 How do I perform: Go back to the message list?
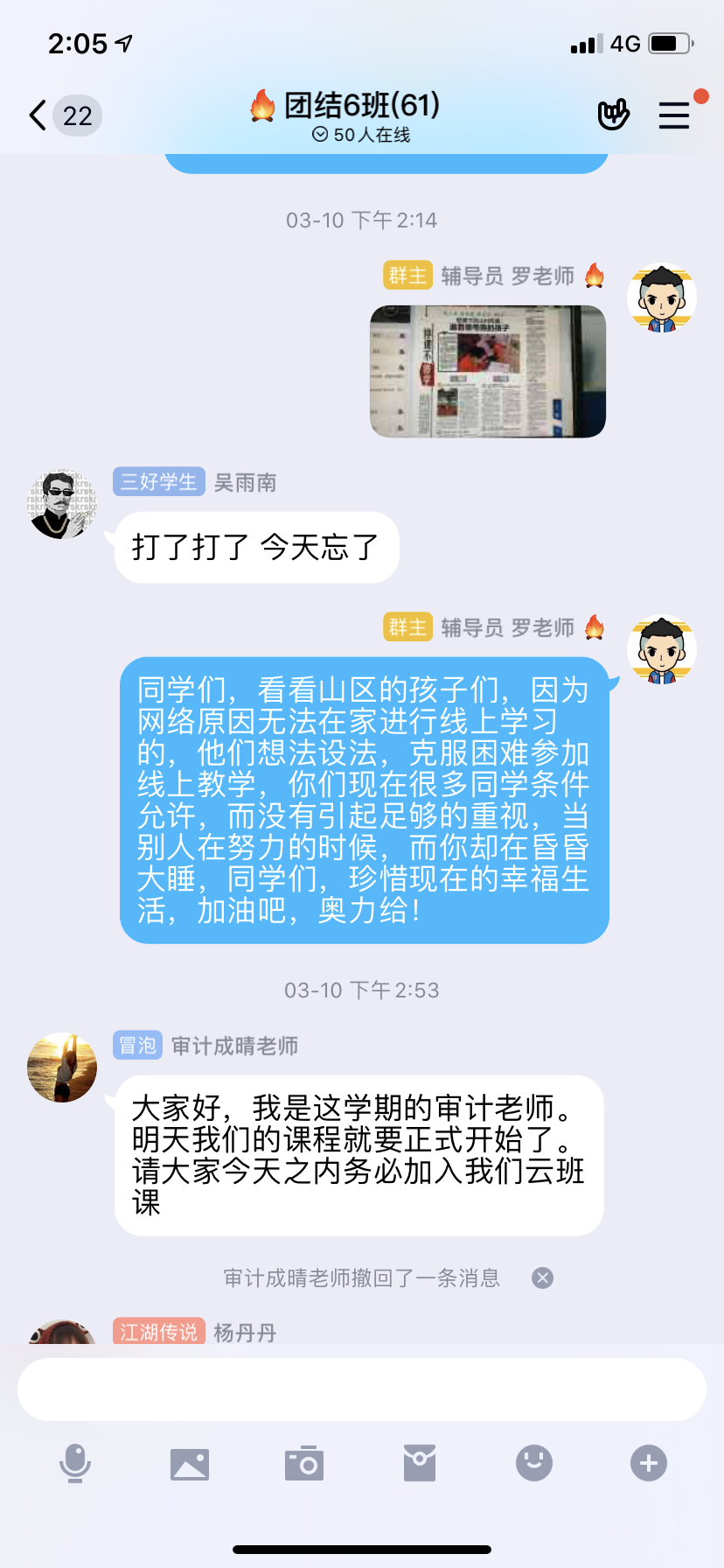pos(38,115)
